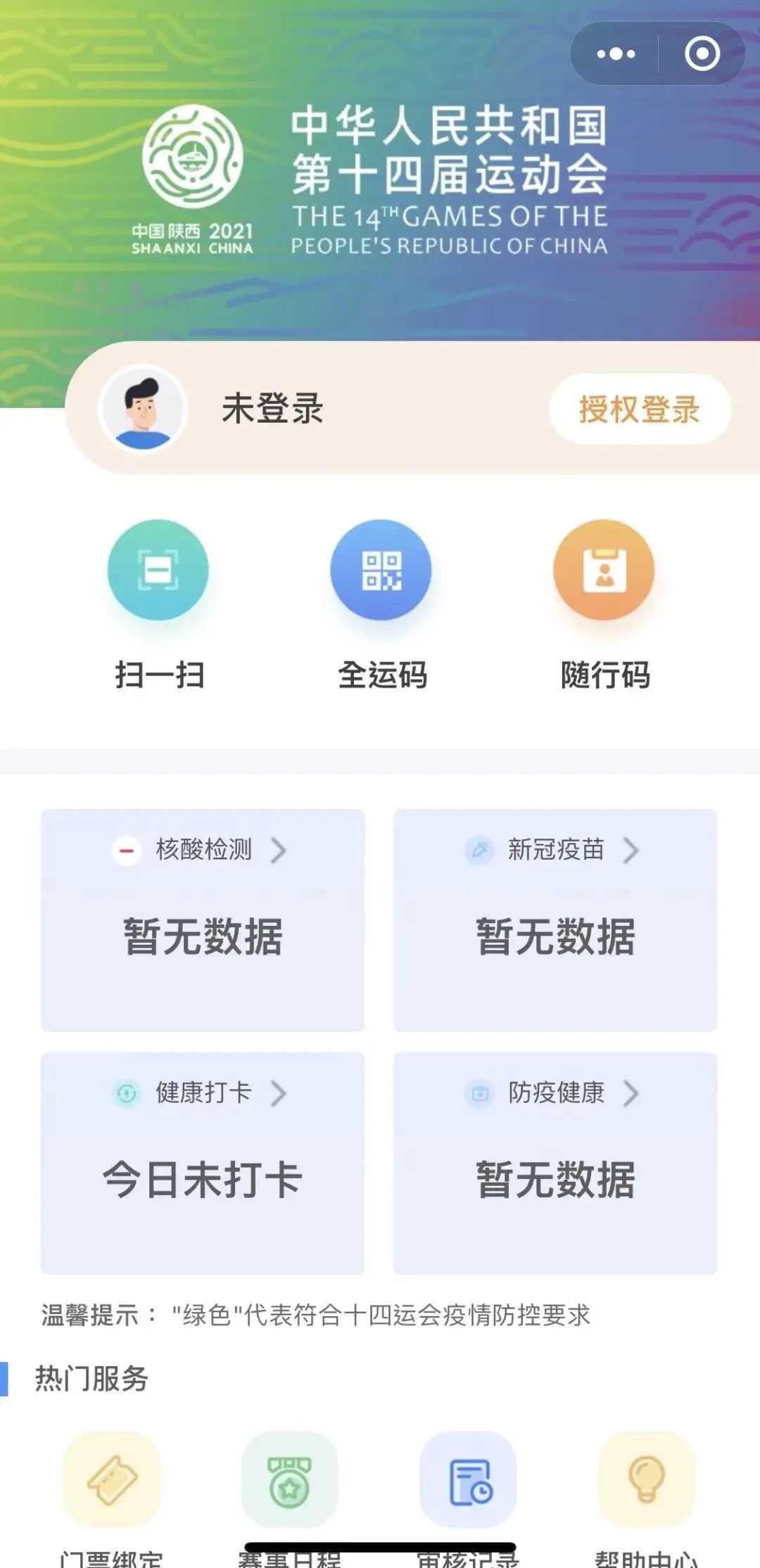Open 赛事日程 event schedule
Image resolution: width=760 pixels, height=1568 pixels.
290,1479
